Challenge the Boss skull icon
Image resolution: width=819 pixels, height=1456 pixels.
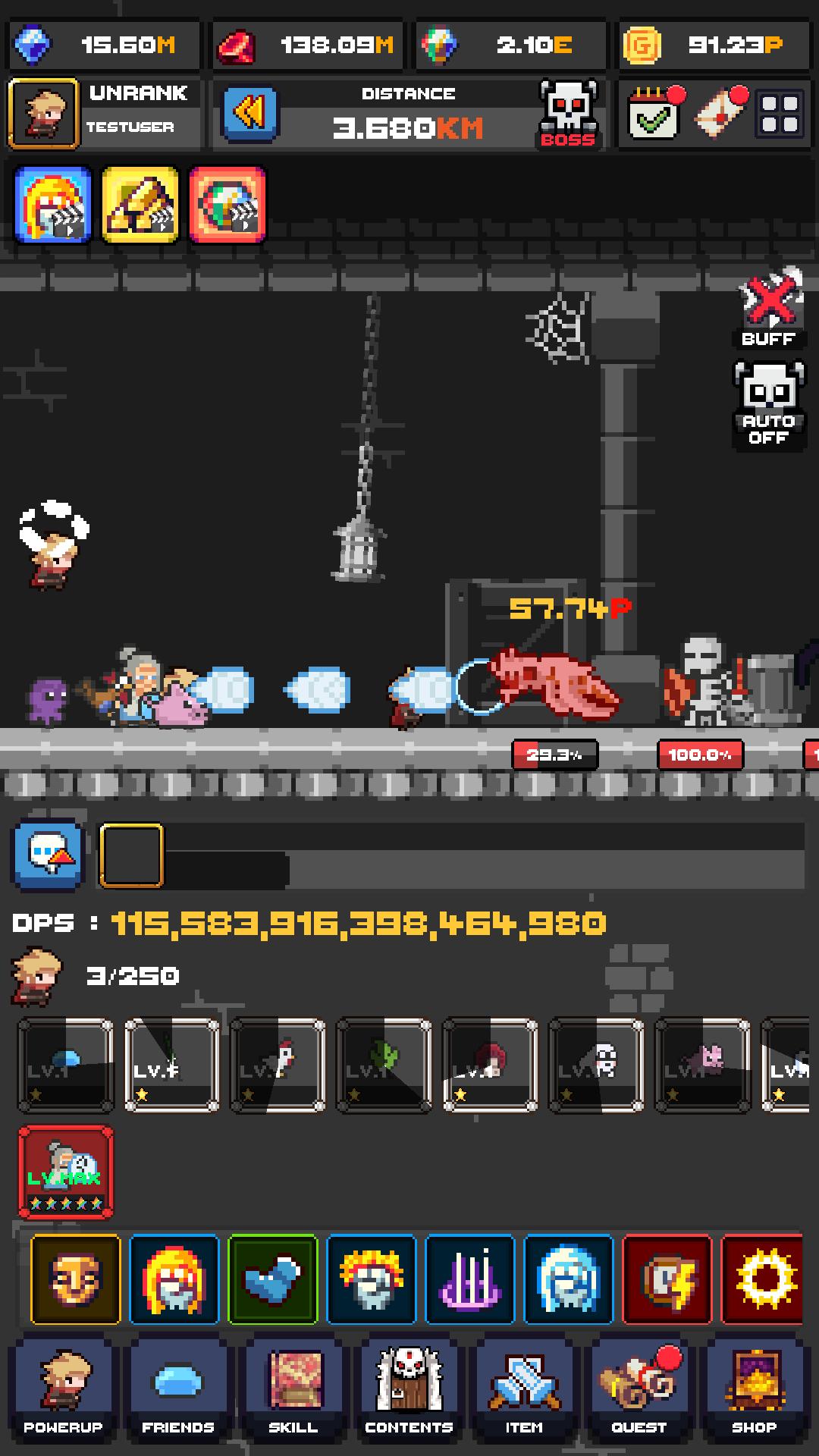click(567, 115)
